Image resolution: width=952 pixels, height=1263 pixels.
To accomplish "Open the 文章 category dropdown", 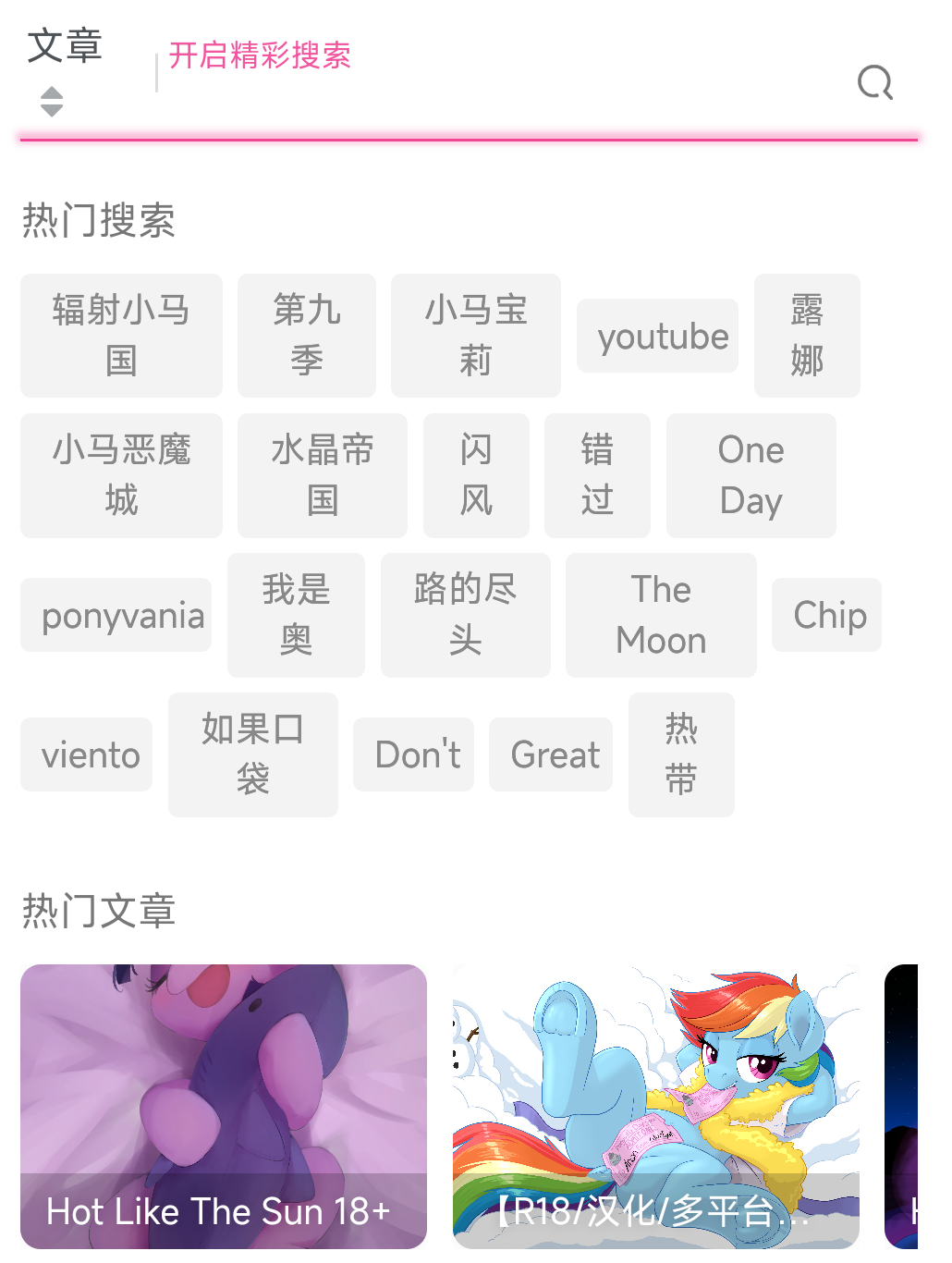I will click(63, 70).
